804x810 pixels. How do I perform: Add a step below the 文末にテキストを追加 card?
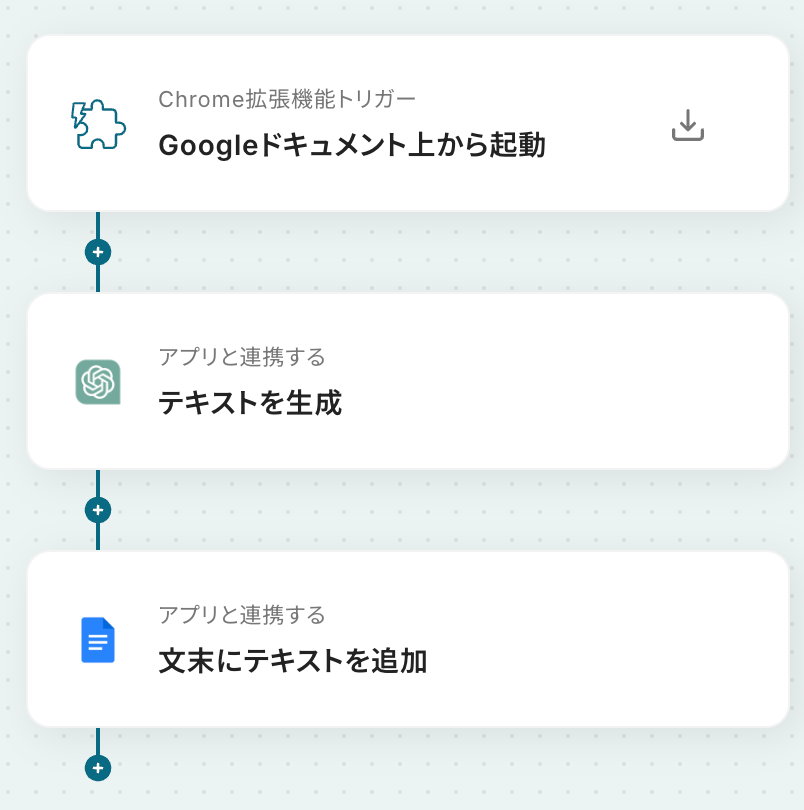[98, 768]
